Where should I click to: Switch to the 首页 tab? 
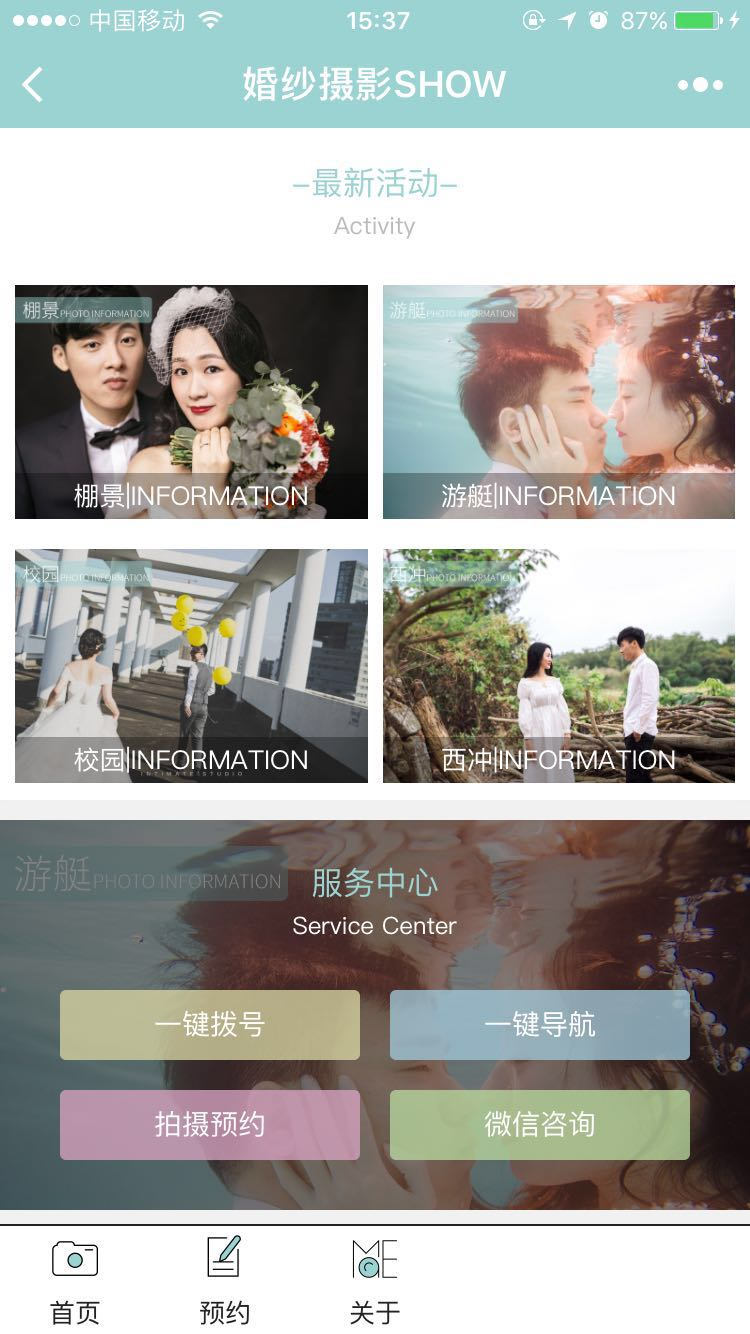[x=75, y=1280]
